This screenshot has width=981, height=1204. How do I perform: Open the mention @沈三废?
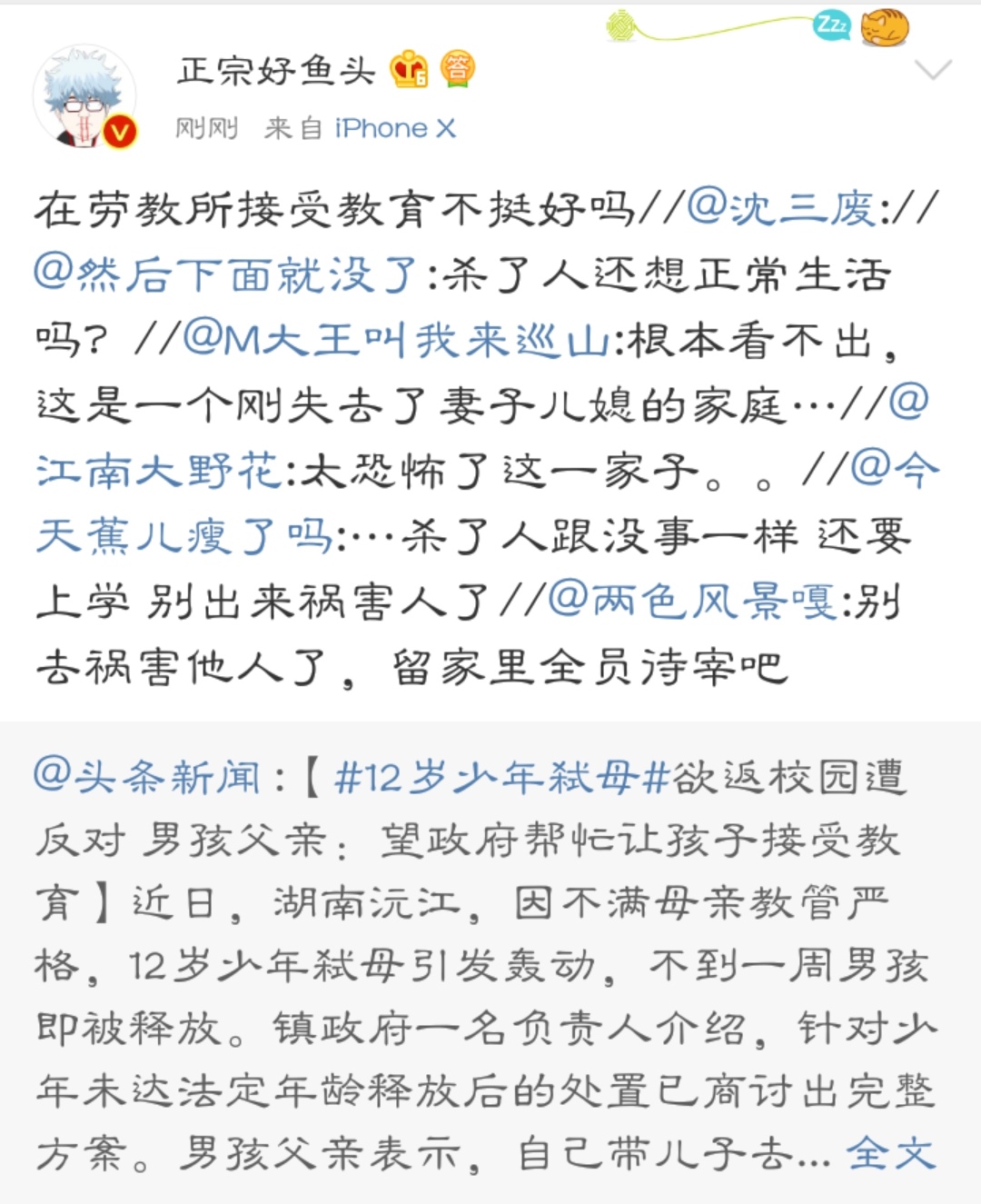(x=780, y=208)
